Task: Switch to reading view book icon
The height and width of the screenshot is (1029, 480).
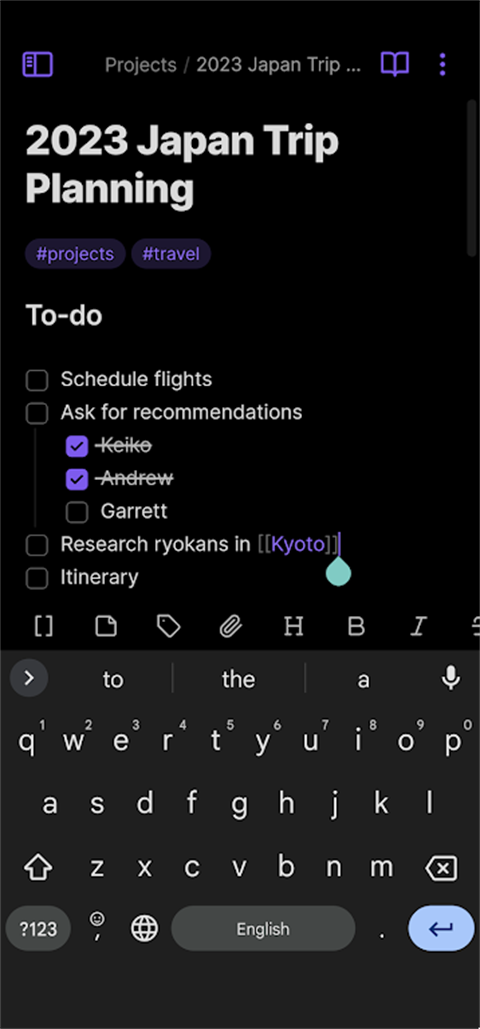Action: [x=395, y=64]
